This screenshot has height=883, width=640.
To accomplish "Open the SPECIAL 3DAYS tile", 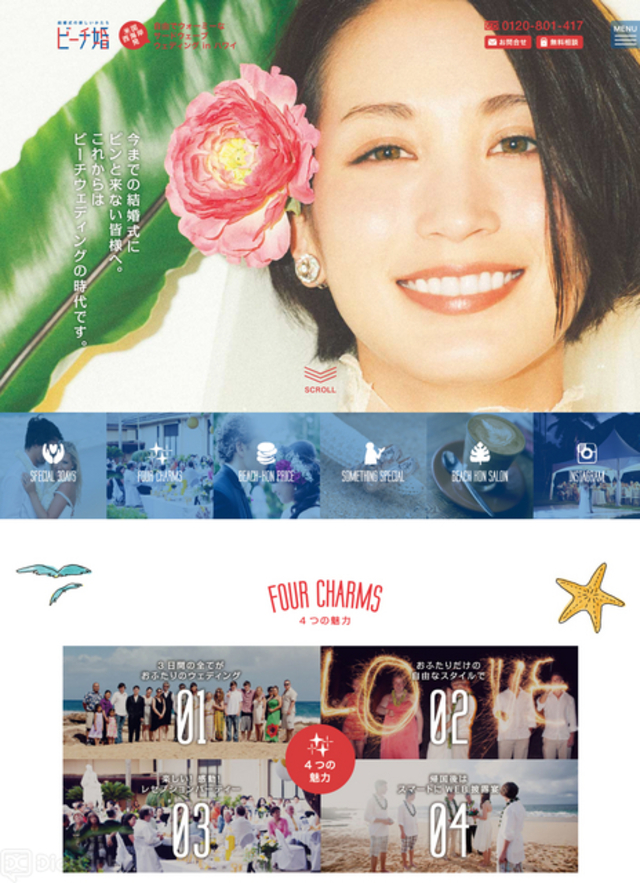I will (53, 466).
